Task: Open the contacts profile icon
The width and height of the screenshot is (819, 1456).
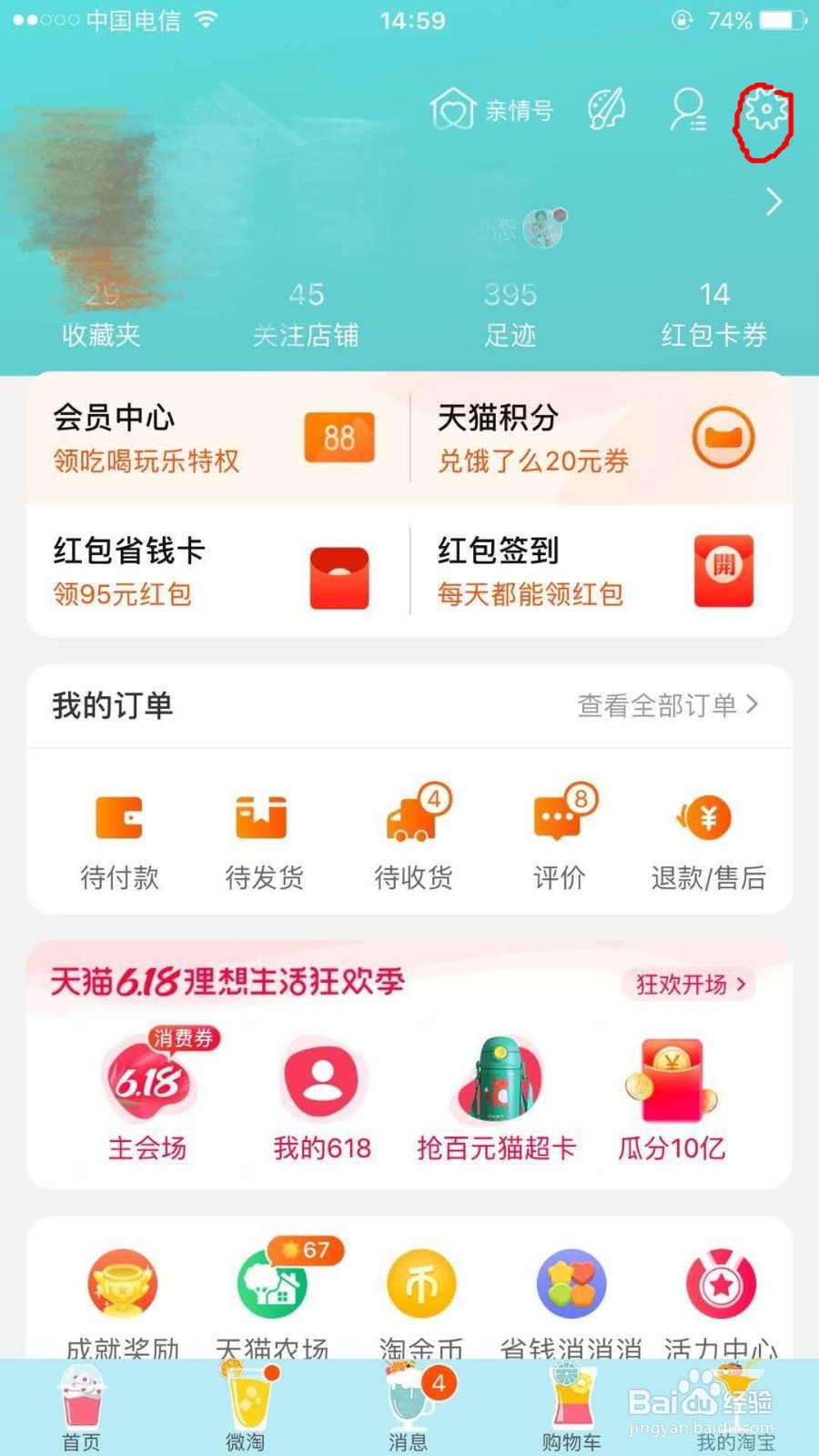Action: pos(687,109)
